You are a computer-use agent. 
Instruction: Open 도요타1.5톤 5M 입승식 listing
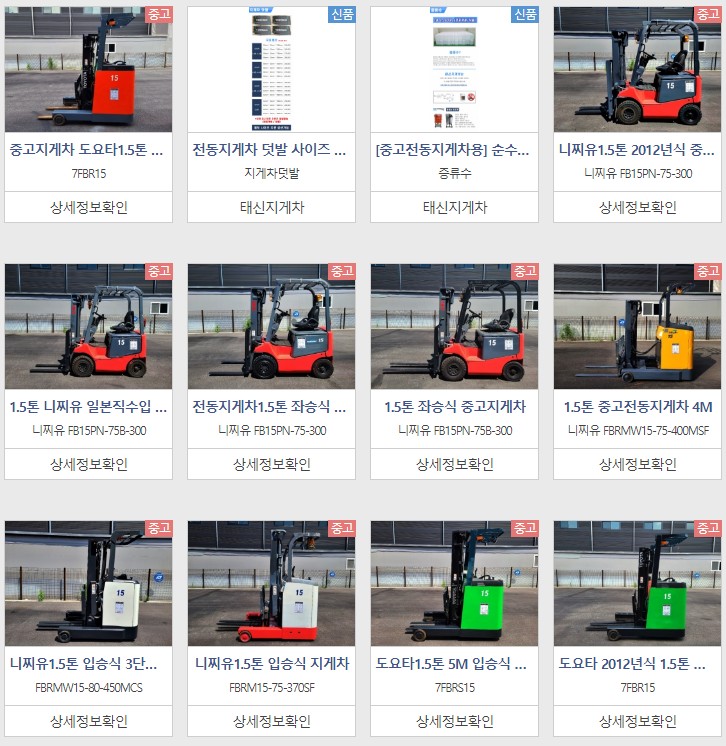point(454,663)
